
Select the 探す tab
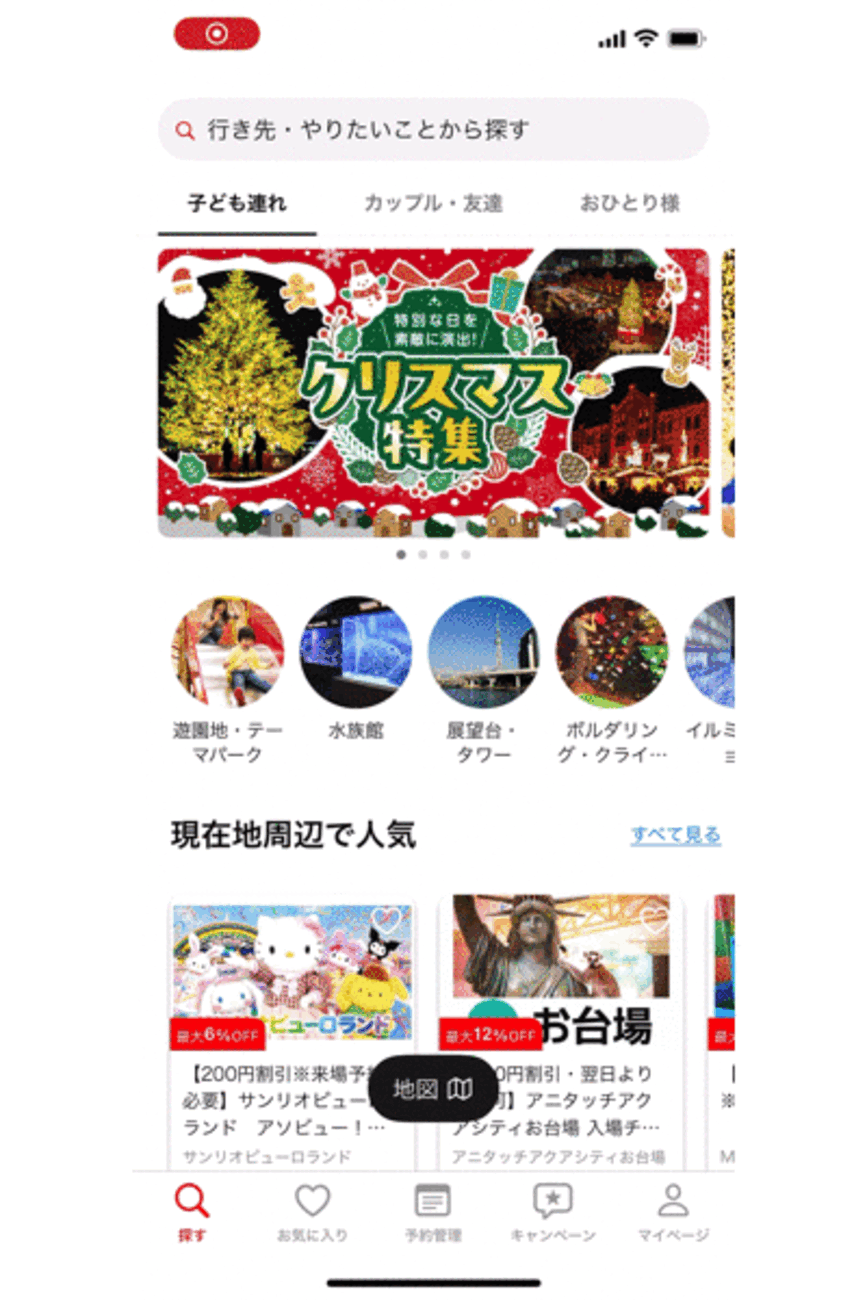[191, 1213]
